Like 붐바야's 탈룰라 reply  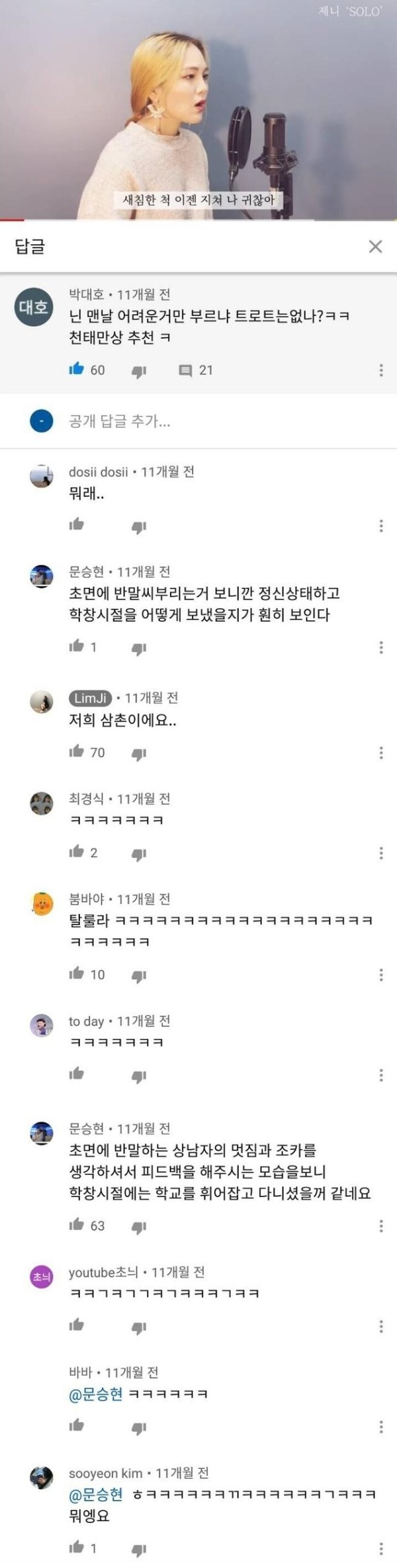tap(77, 973)
